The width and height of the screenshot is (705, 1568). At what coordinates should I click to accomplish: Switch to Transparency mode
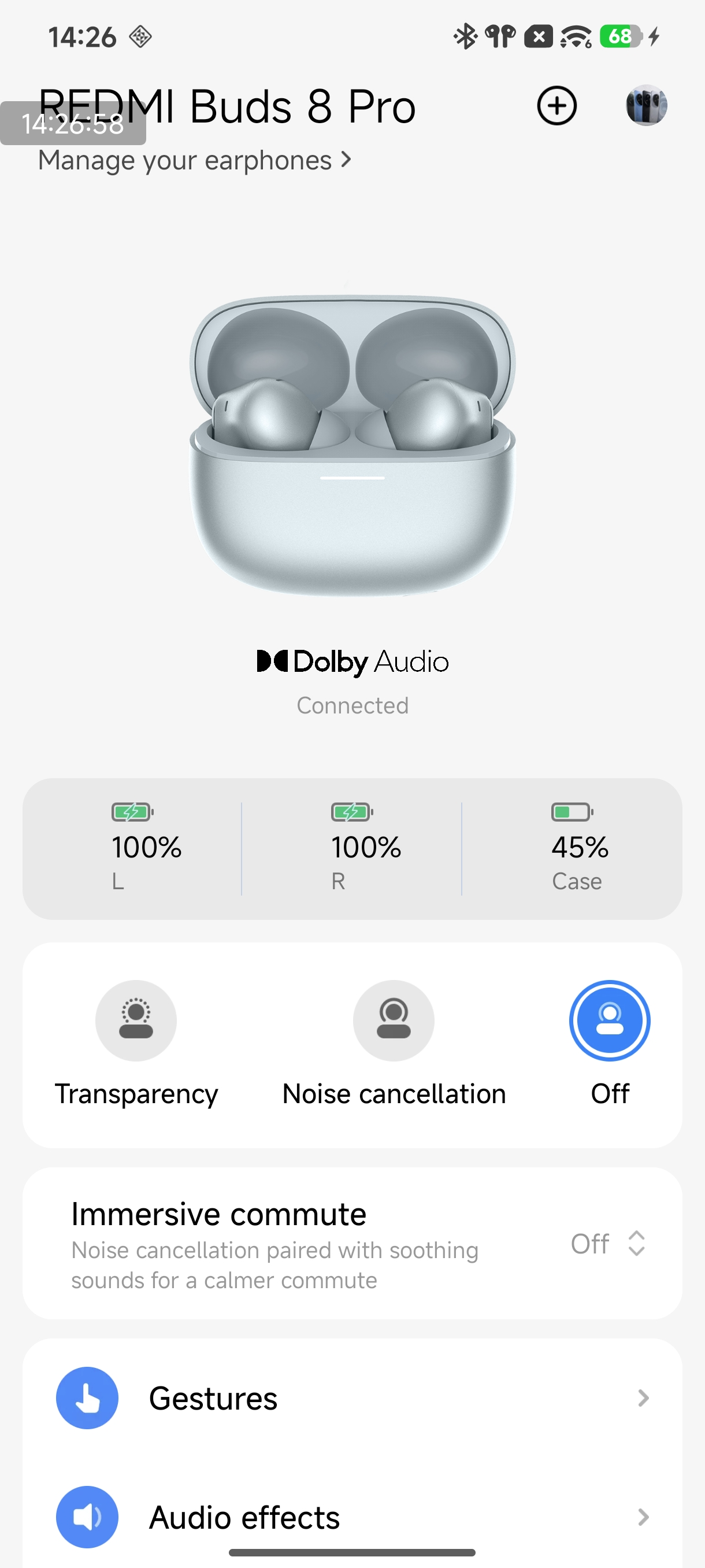pyautogui.click(x=136, y=1021)
